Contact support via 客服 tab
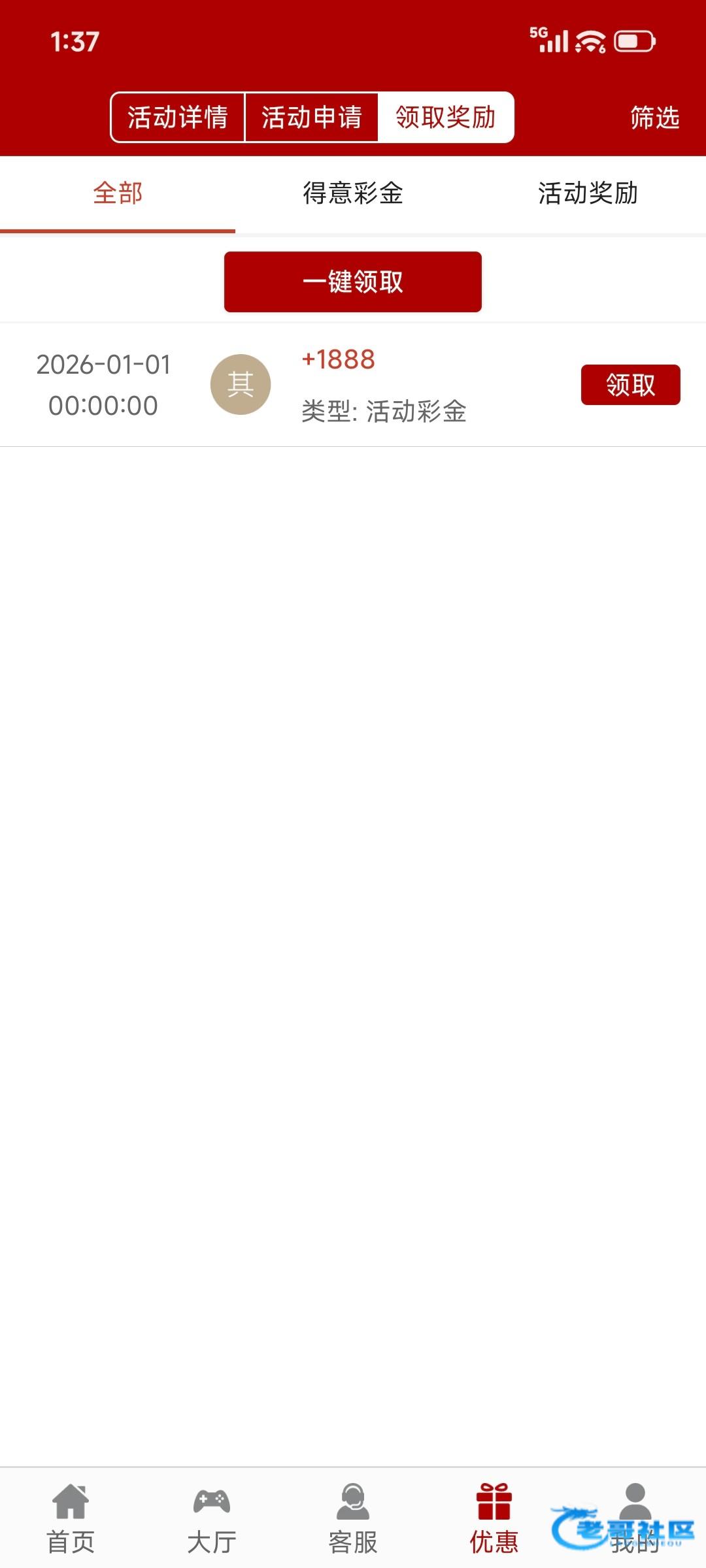This screenshot has width=706, height=1568. pyautogui.click(x=353, y=1518)
